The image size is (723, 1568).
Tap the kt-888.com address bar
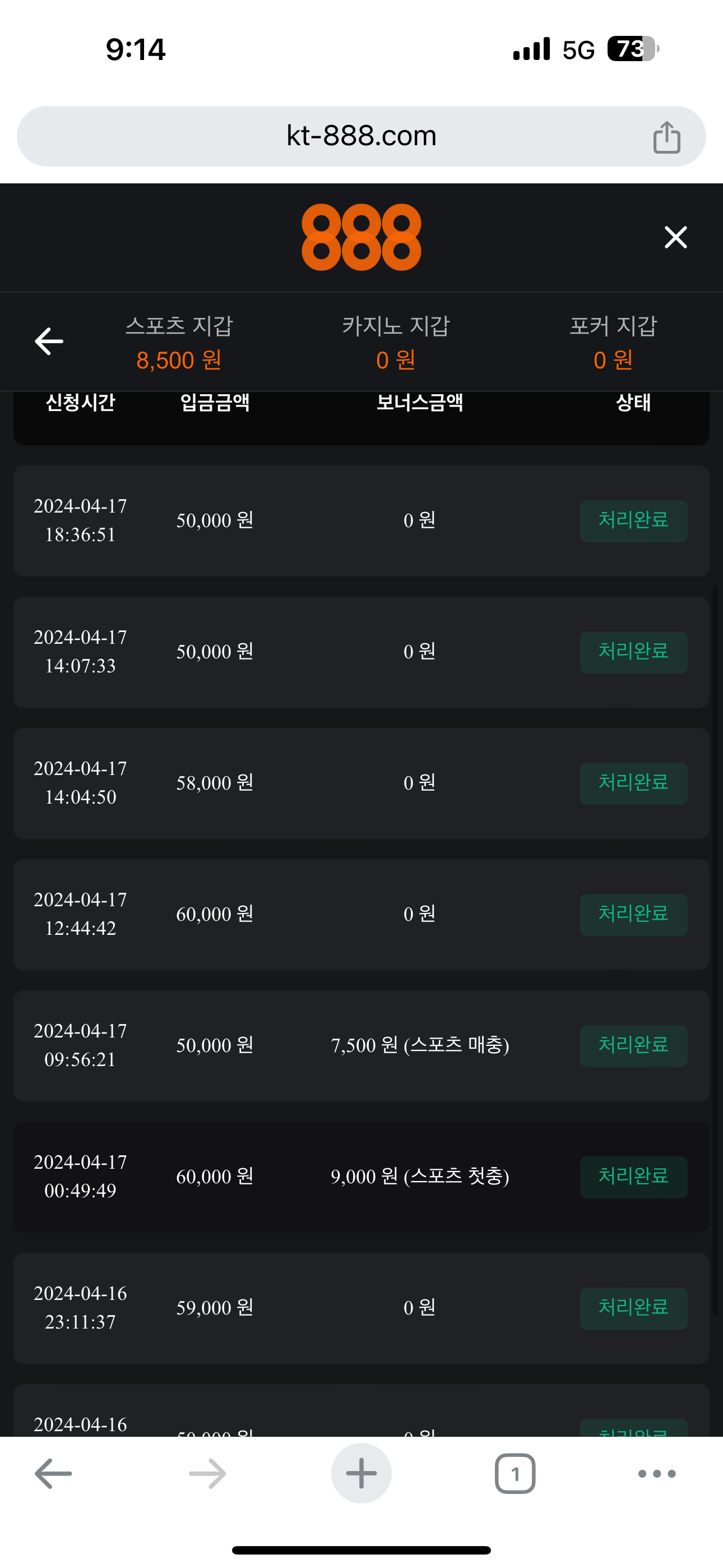pyautogui.click(x=361, y=136)
